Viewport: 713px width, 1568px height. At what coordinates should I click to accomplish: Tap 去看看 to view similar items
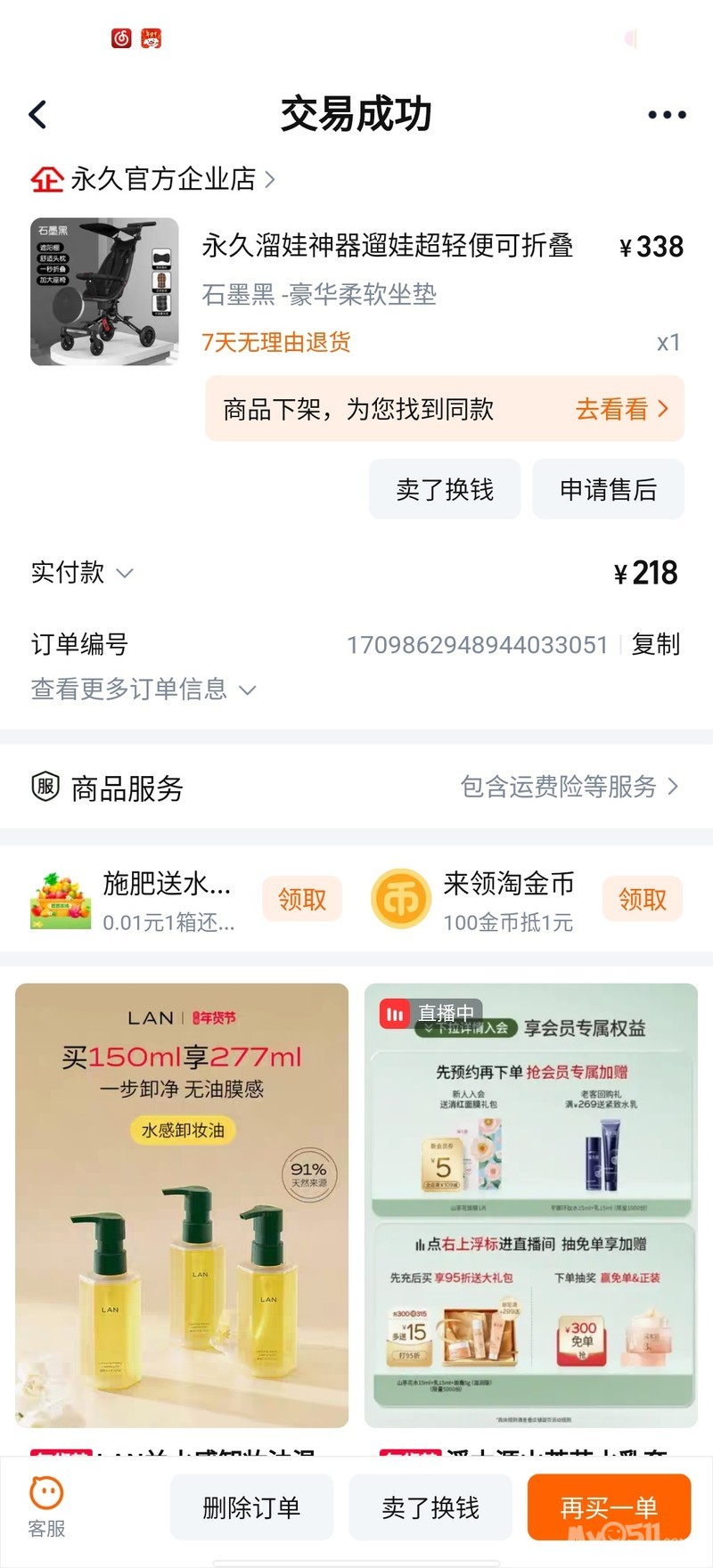620,409
